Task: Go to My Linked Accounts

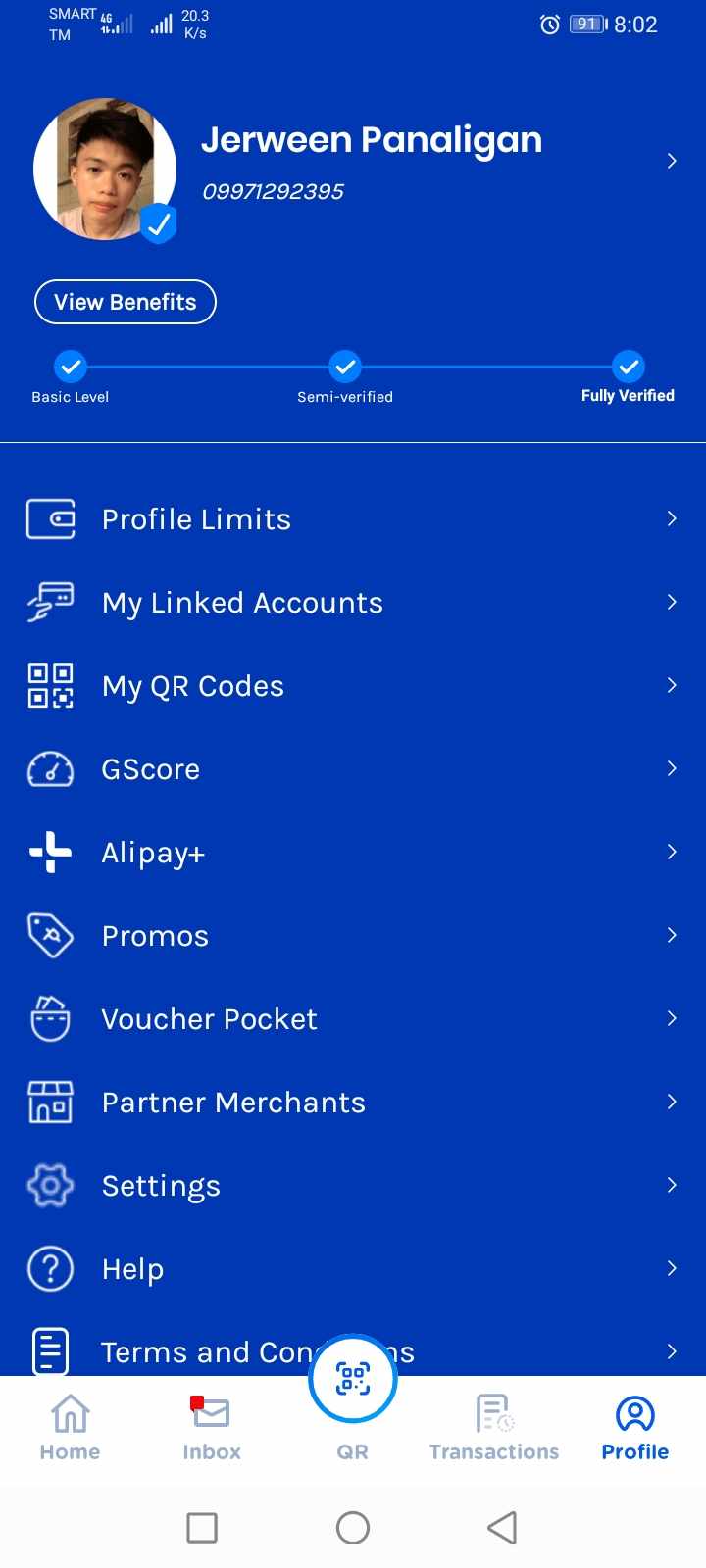Action: [x=242, y=603]
